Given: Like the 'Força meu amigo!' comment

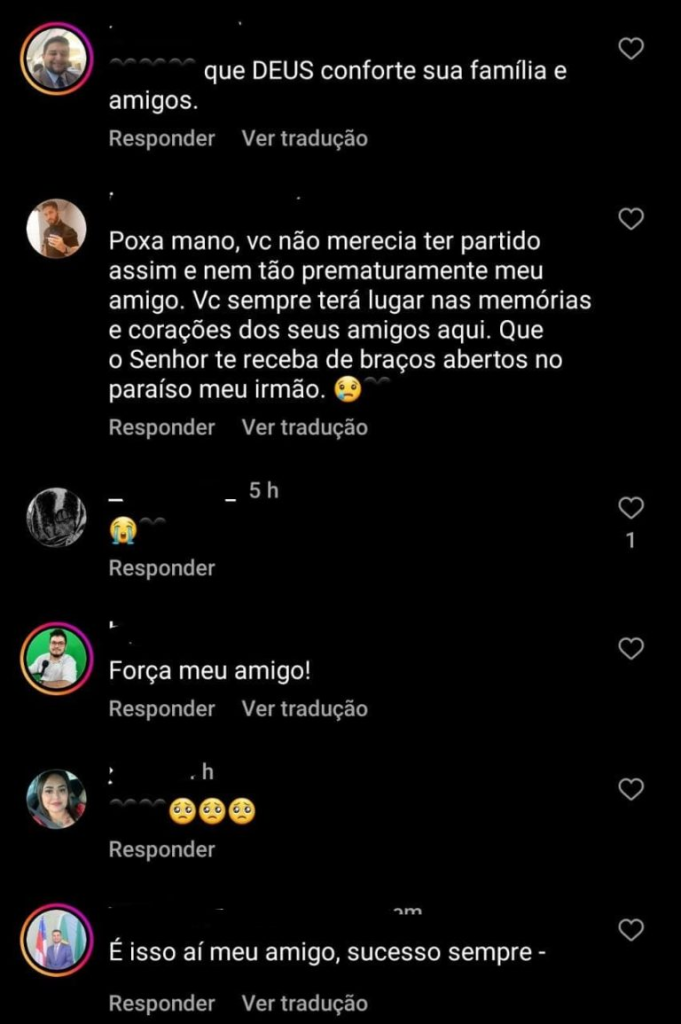Looking at the screenshot, I should (x=631, y=649).
